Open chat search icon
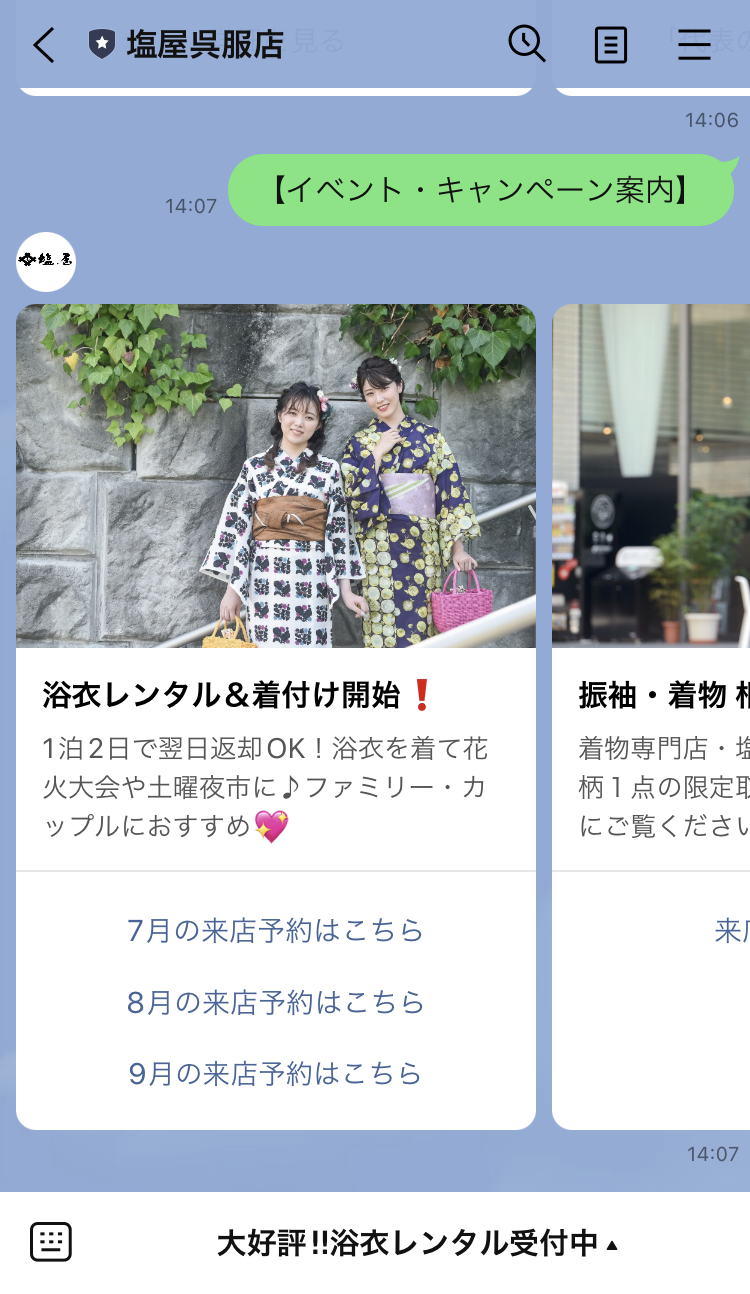750x1294 pixels. [526, 44]
